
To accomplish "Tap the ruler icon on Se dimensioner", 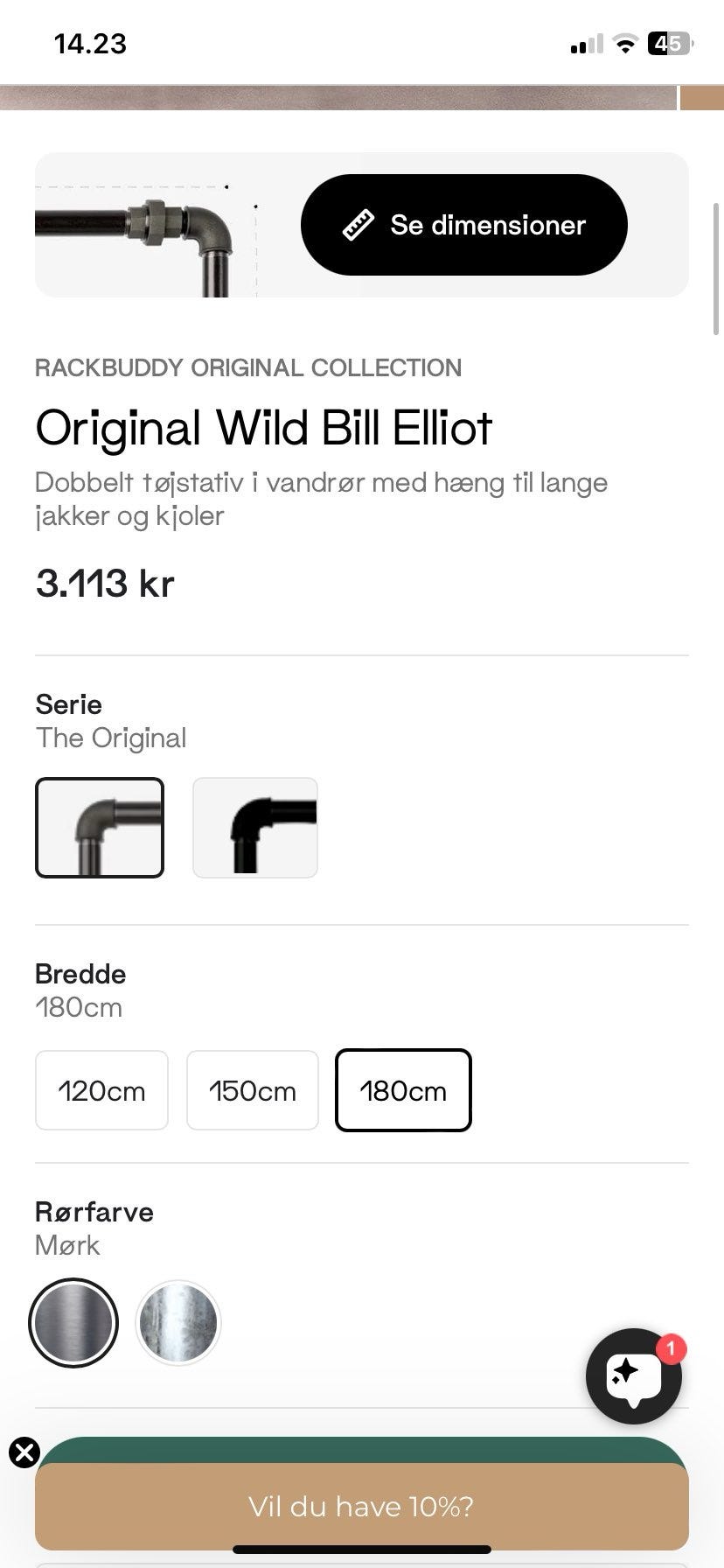I will pos(357,225).
